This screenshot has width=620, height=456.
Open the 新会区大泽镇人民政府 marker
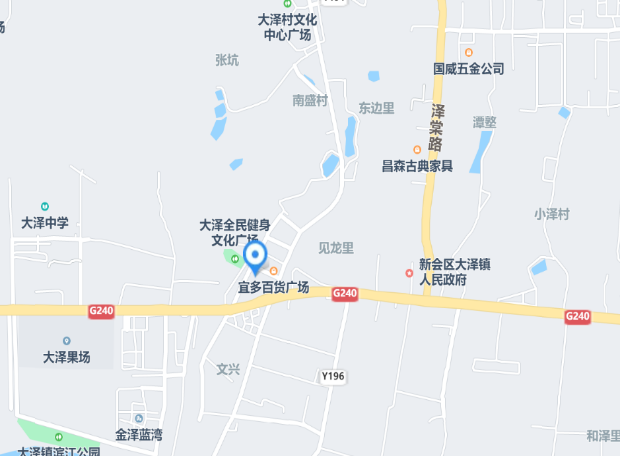pos(408,272)
